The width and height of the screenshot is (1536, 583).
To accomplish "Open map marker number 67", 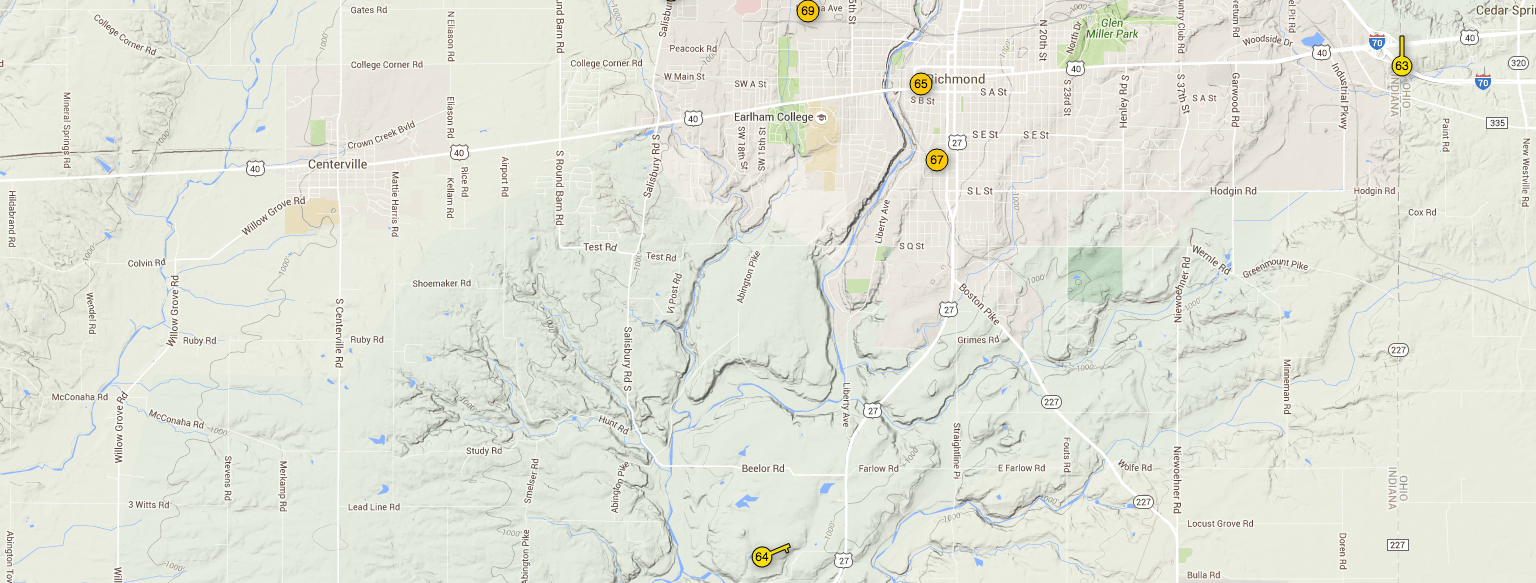I will (937, 160).
